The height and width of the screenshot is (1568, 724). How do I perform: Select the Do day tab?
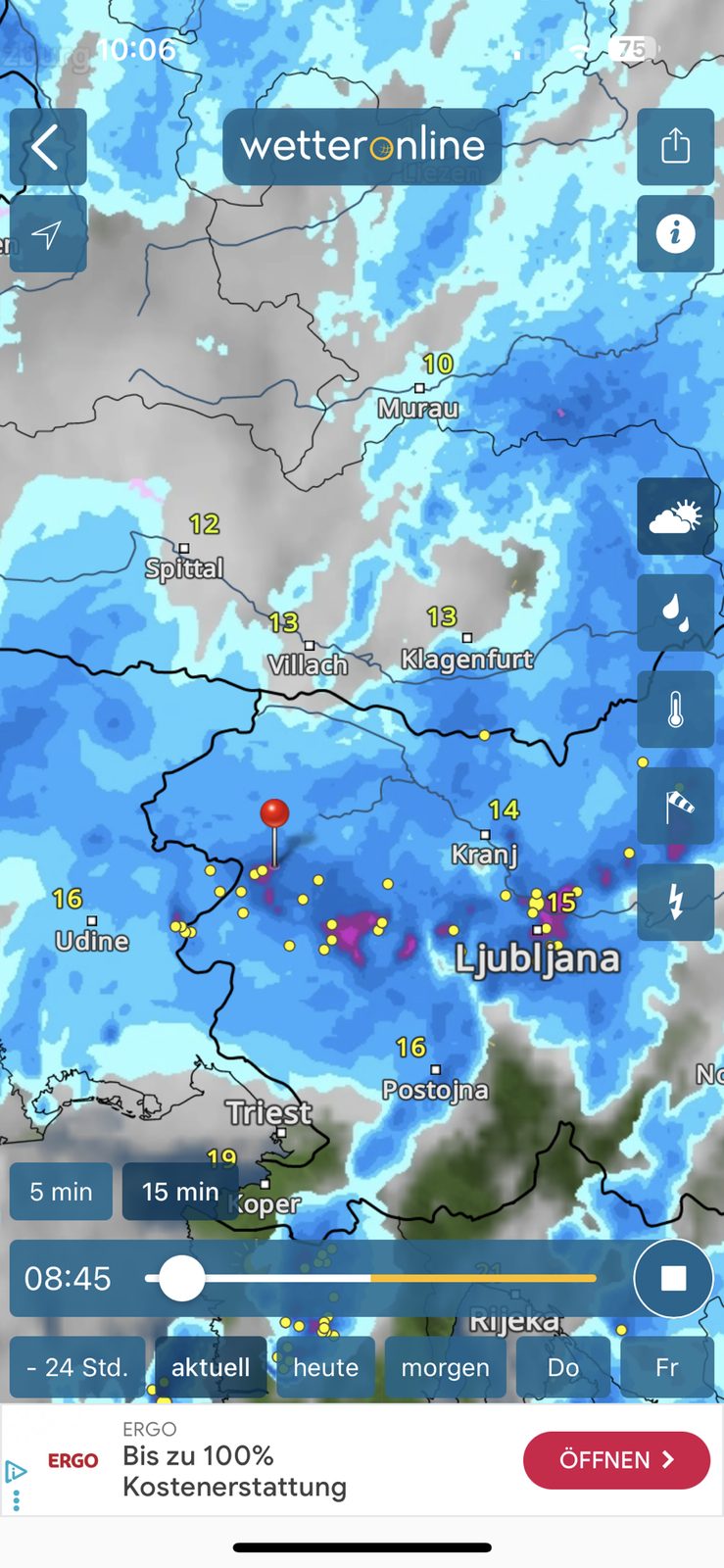[563, 1367]
